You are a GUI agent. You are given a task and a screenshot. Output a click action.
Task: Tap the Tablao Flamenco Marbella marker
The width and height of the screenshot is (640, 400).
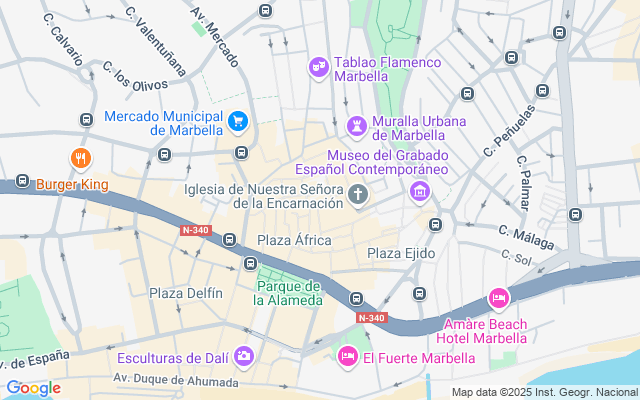click(319, 67)
